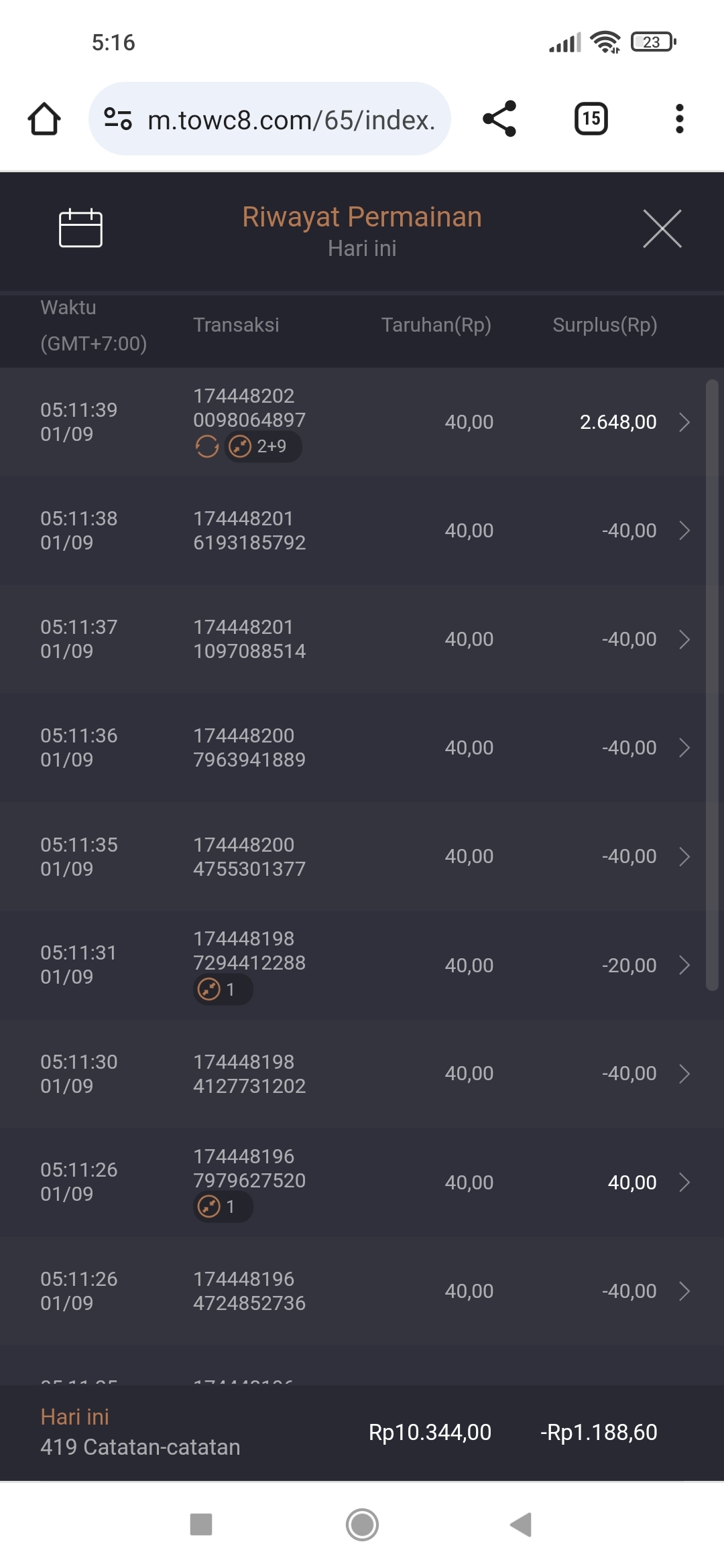724x1568 pixels.
Task: Open the browser overflow menu
Action: coord(679,119)
